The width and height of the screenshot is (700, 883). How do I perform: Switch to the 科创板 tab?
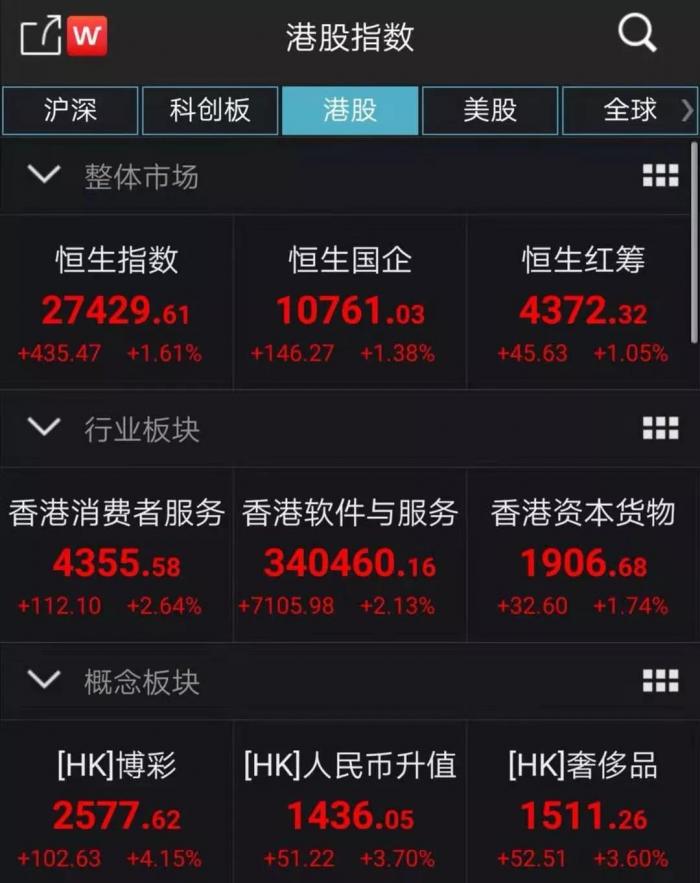(x=209, y=110)
